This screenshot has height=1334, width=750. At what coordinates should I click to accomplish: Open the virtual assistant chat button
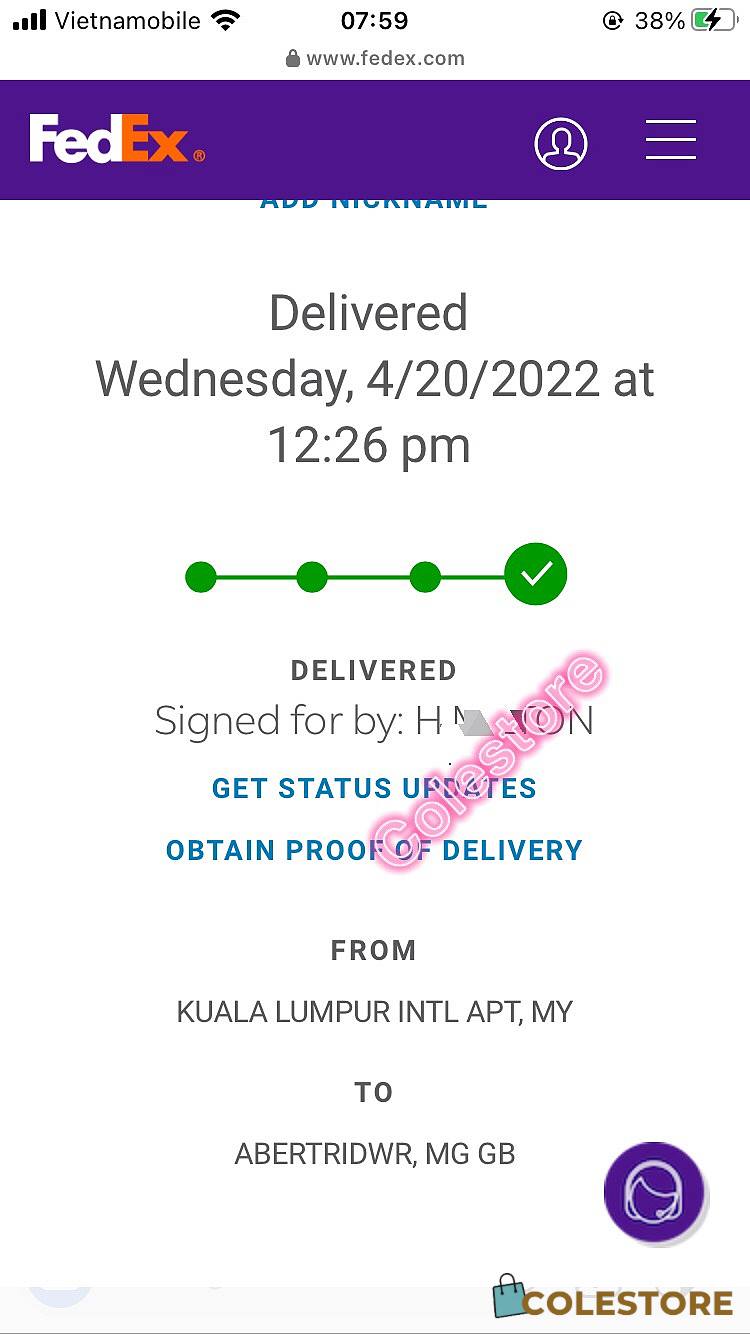coord(655,1192)
